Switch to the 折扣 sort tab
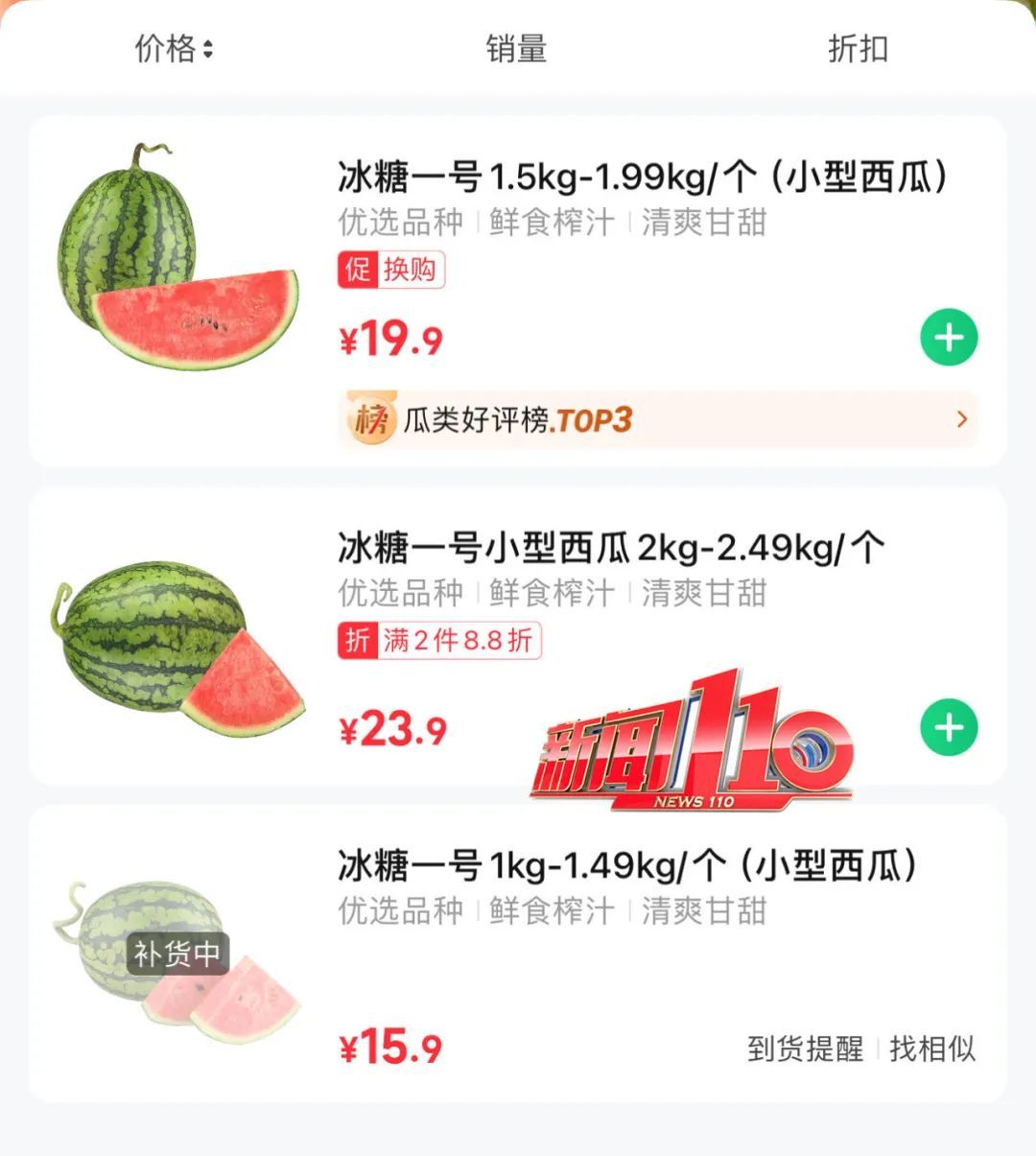The width and height of the screenshot is (1036, 1156). point(858,48)
